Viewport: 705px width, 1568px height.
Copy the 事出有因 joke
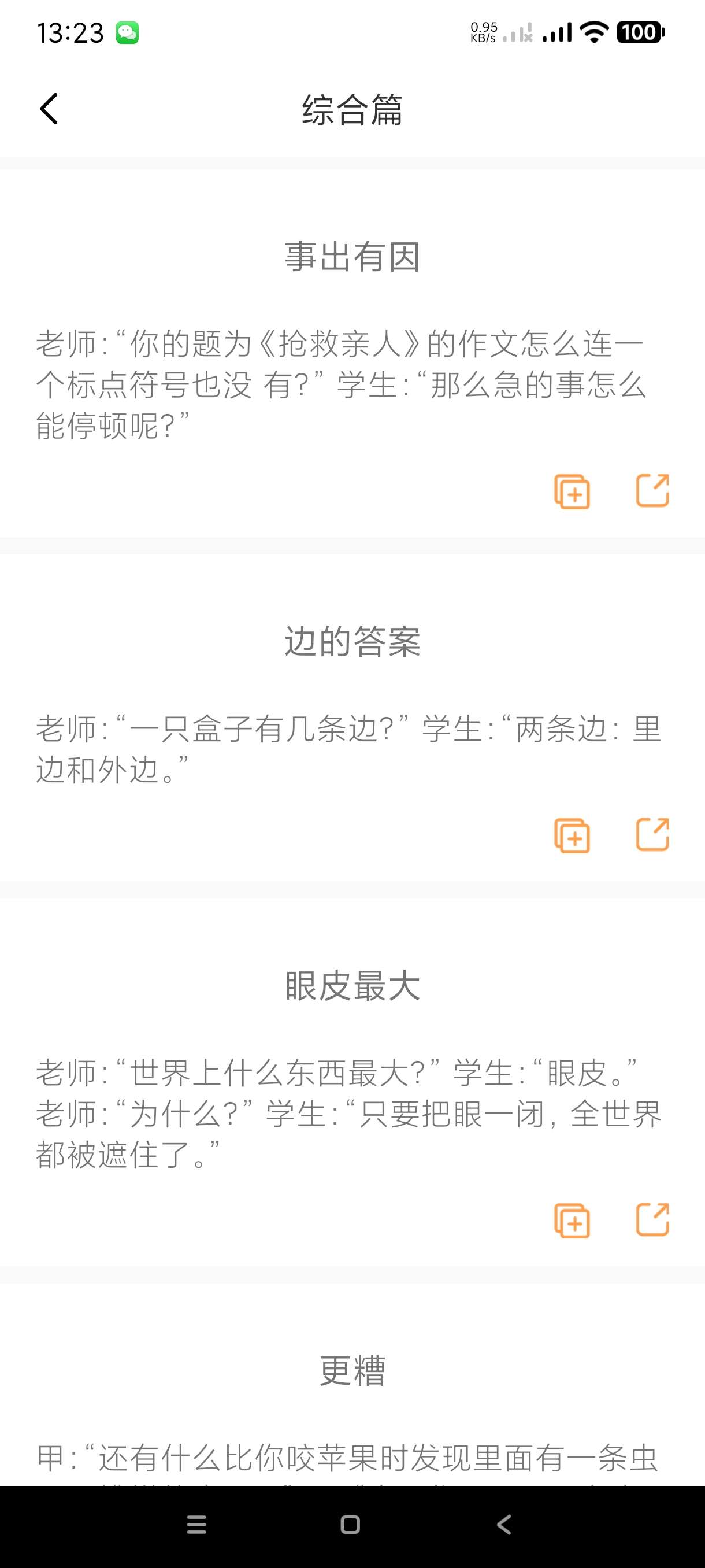[572, 491]
